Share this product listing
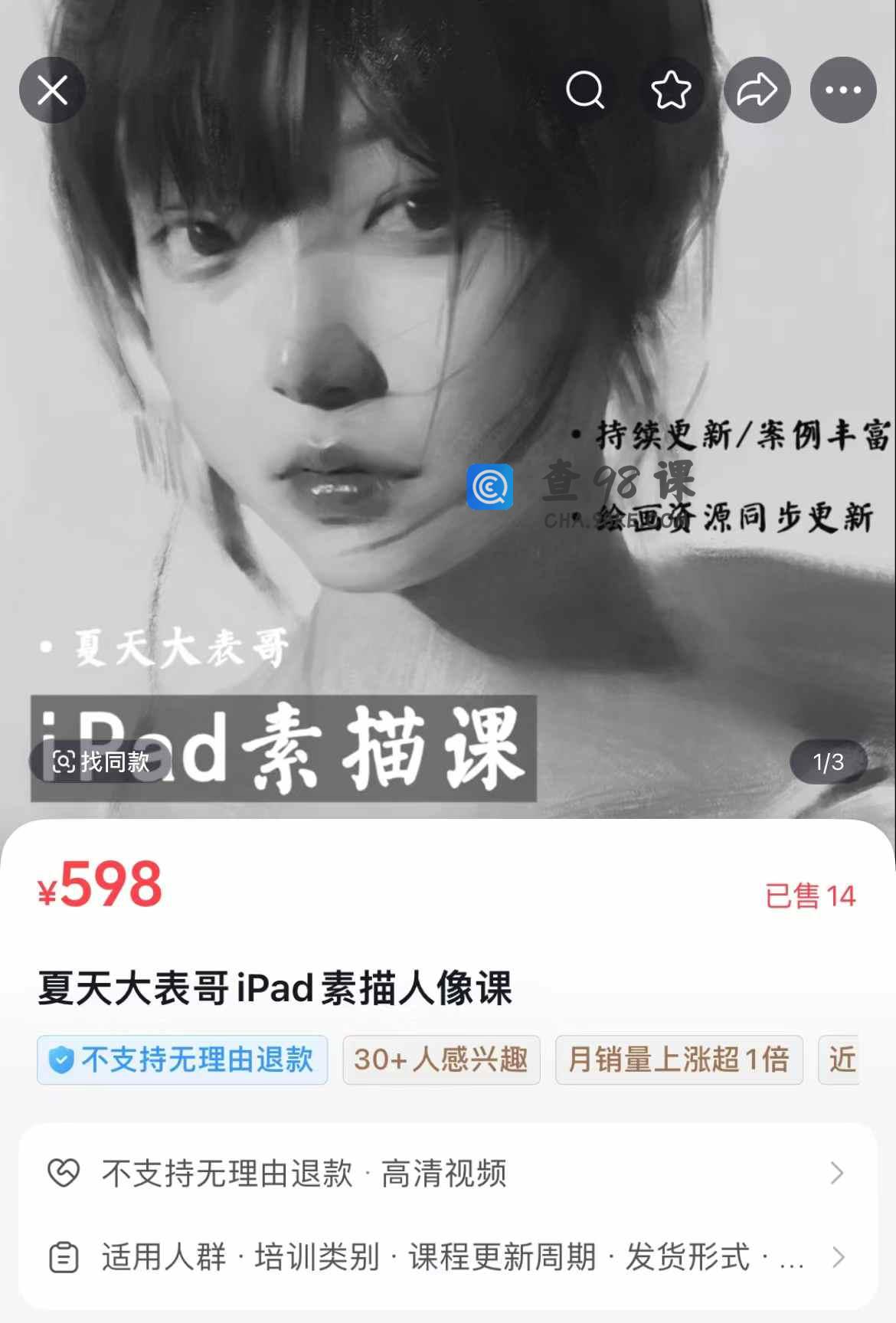The image size is (896, 1323). 757,90
